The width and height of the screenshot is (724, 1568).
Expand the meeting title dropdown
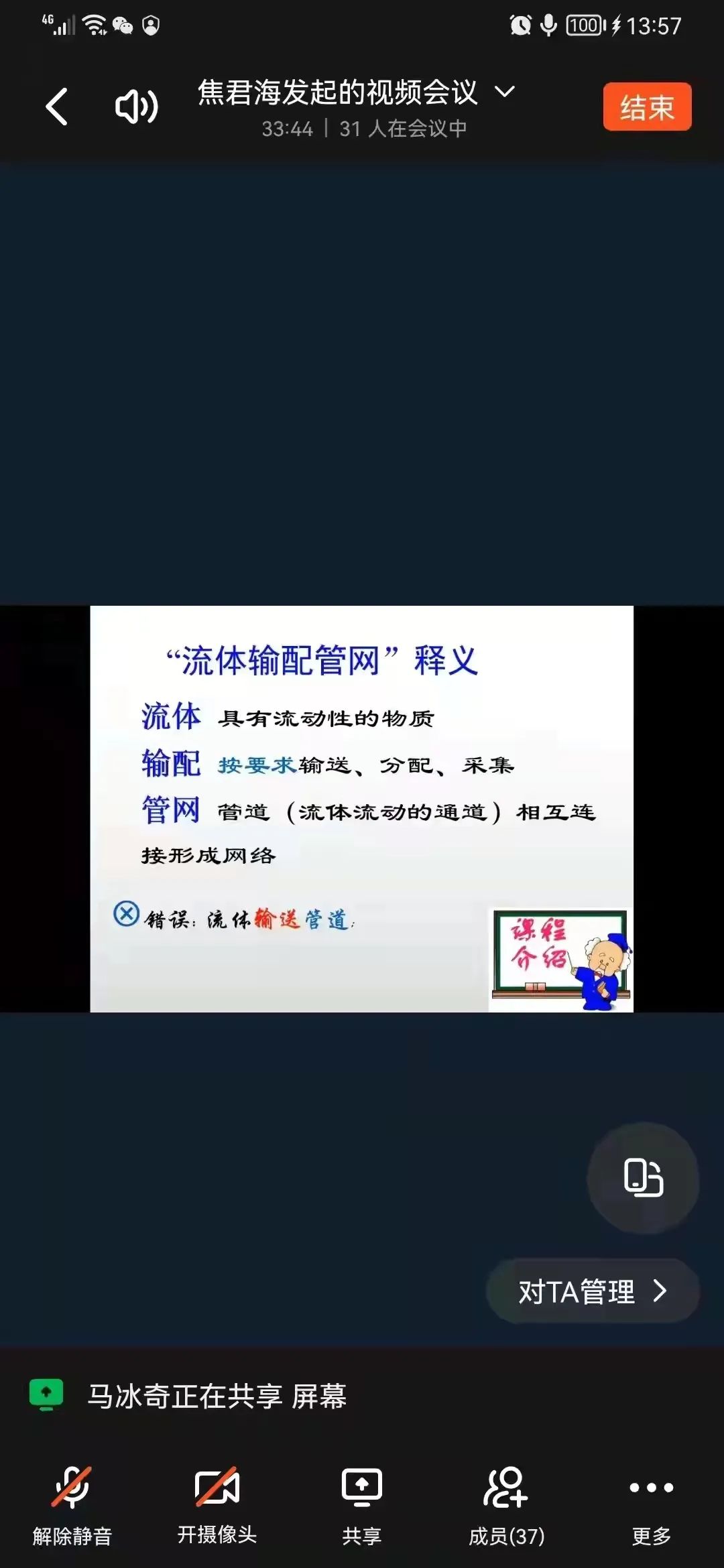pos(505,91)
